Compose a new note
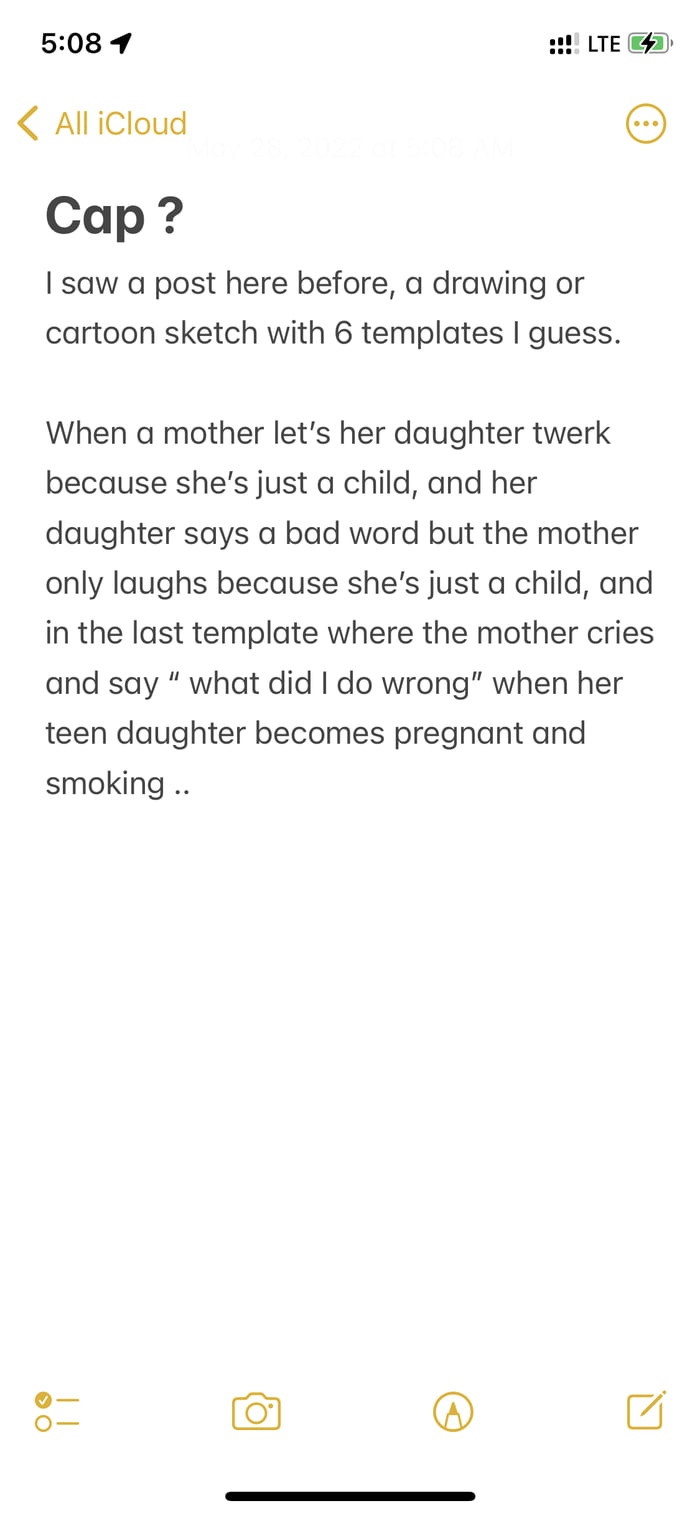 click(x=646, y=1410)
